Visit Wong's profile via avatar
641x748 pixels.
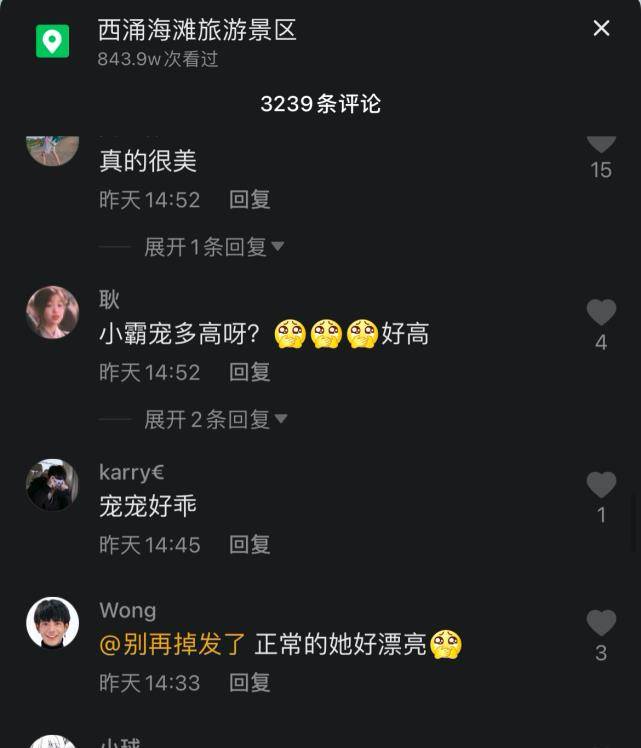tap(52, 623)
